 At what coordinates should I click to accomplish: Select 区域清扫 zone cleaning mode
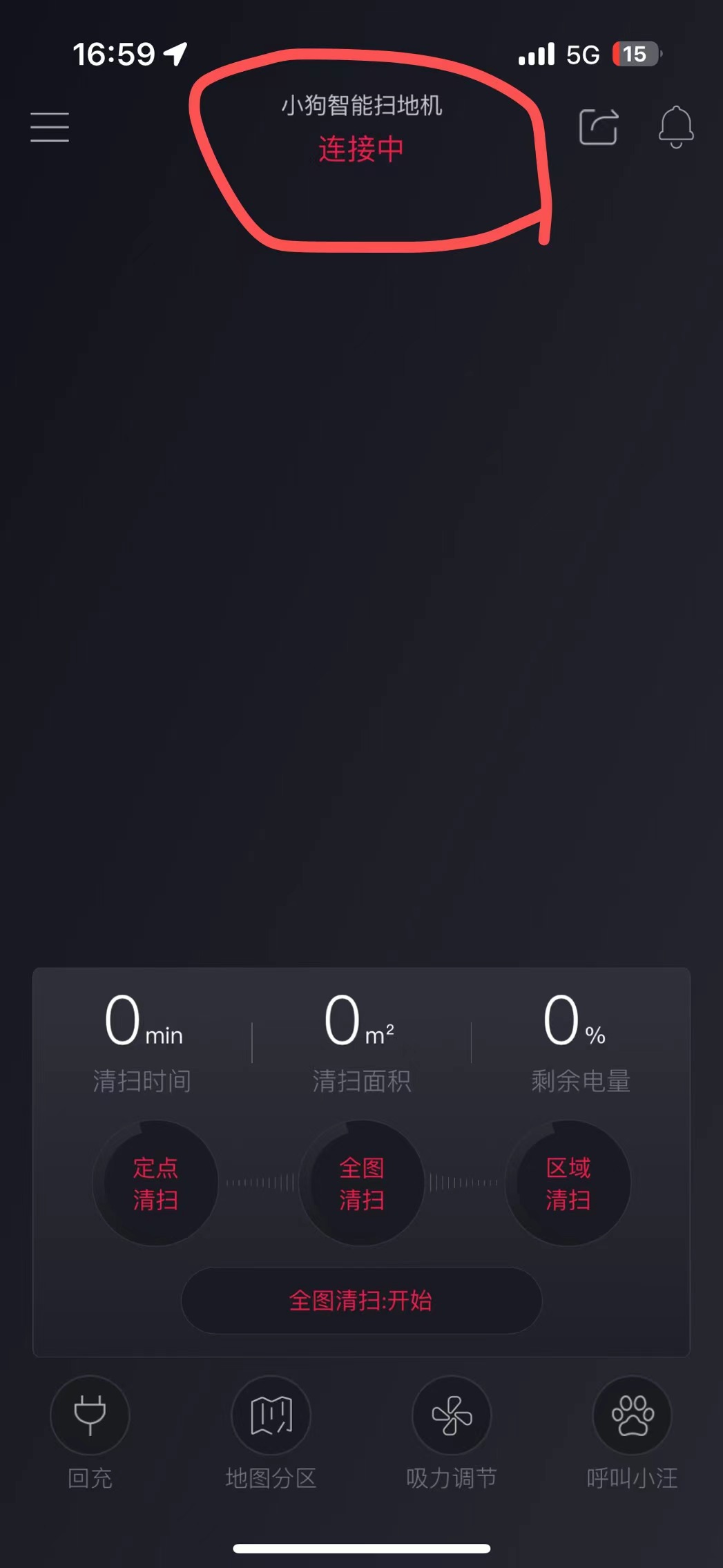coord(568,1183)
